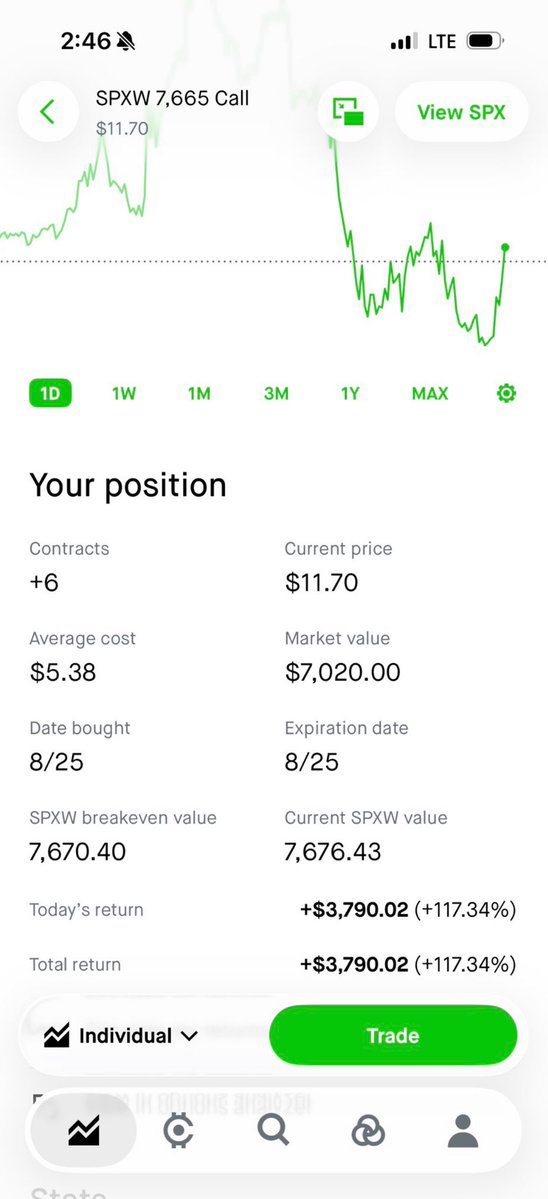Show the 1Y chart range
Image resolution: width=548 pixels, height=1199 pixels.
(350, 394)
